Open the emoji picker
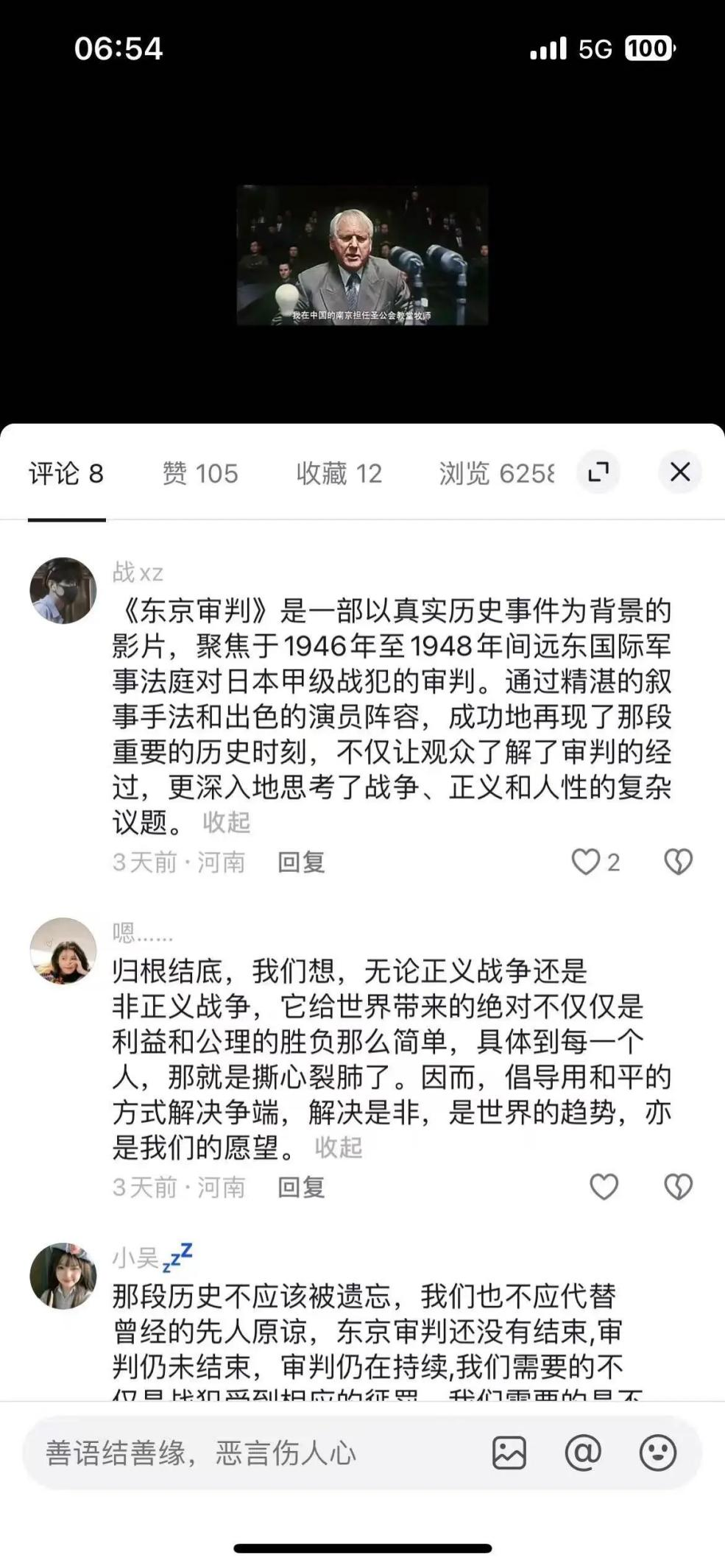Image resolution: width=725 pixels, height=1568 pixels. click(657, 1453)
